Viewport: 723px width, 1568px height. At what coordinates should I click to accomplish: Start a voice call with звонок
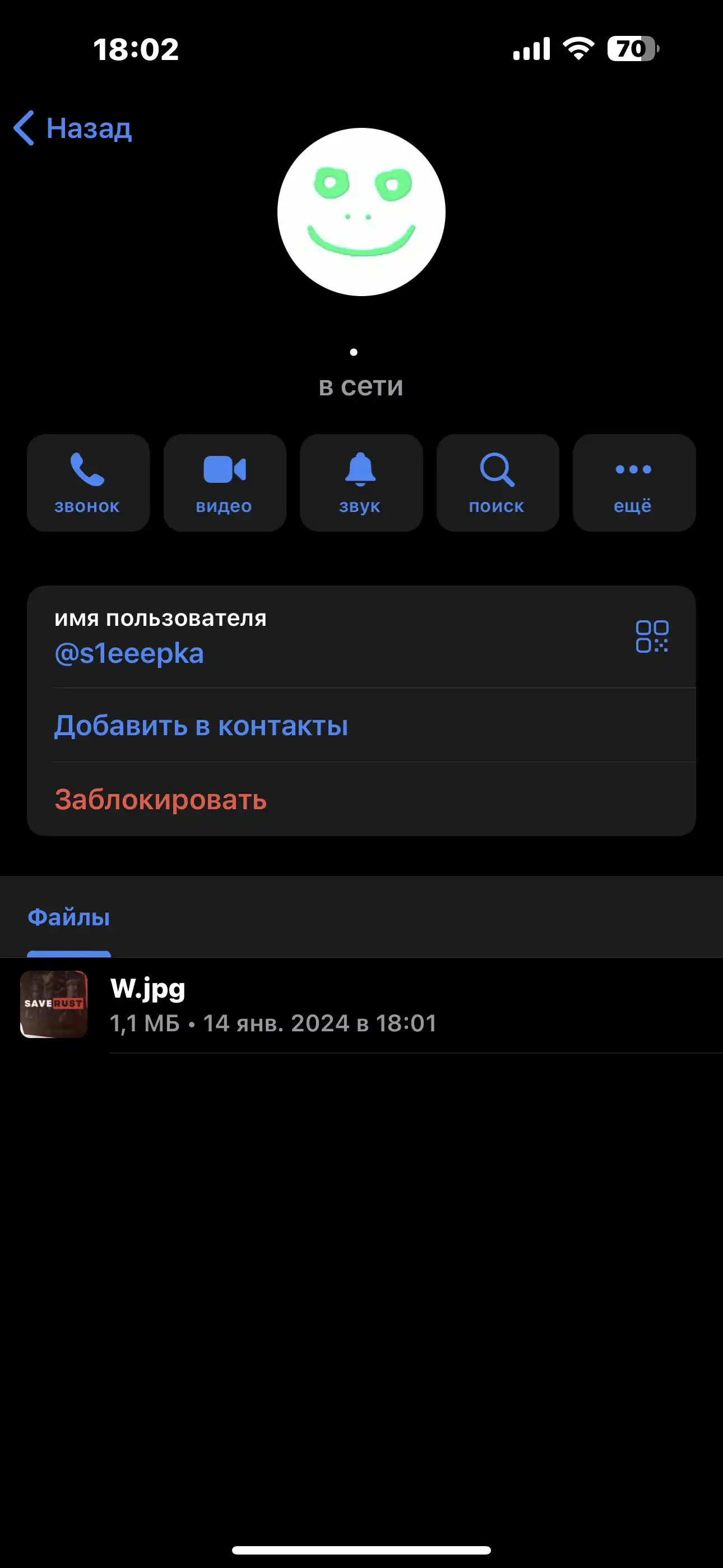coord(88,483)
